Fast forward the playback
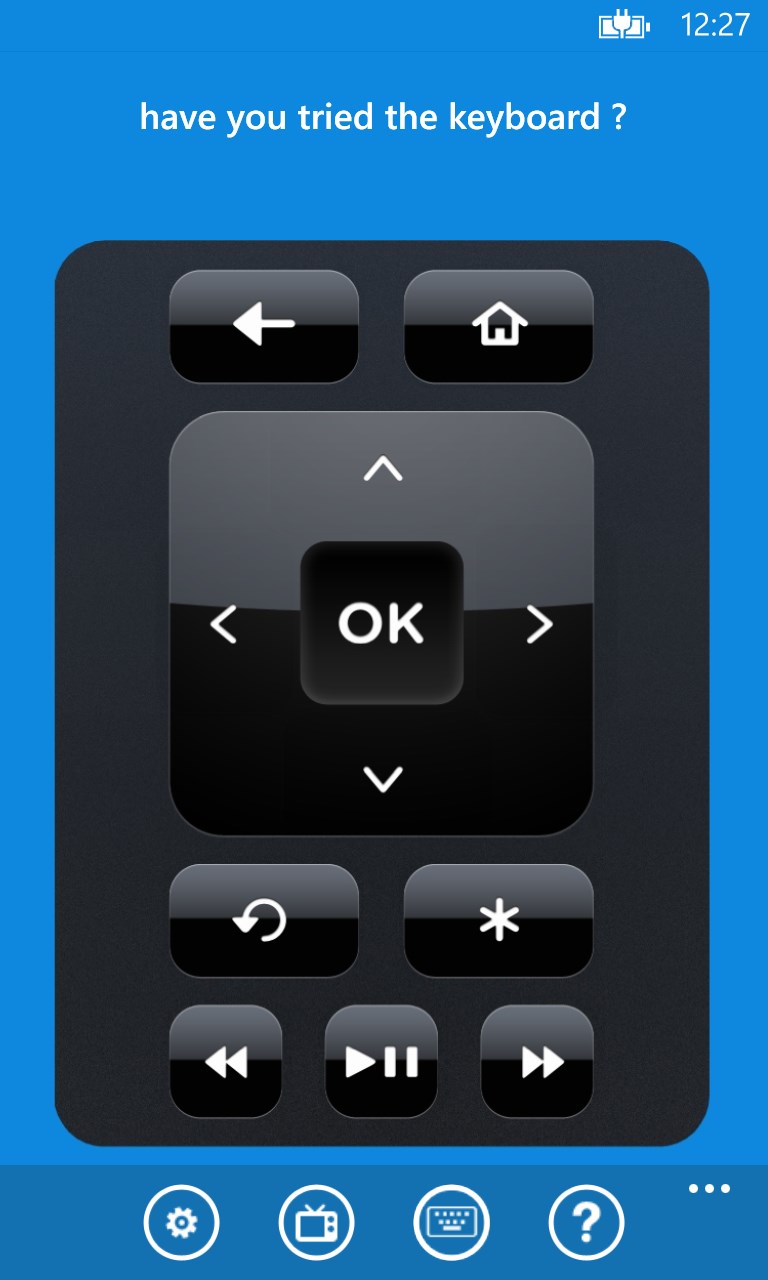 [x=537, y=1062]
